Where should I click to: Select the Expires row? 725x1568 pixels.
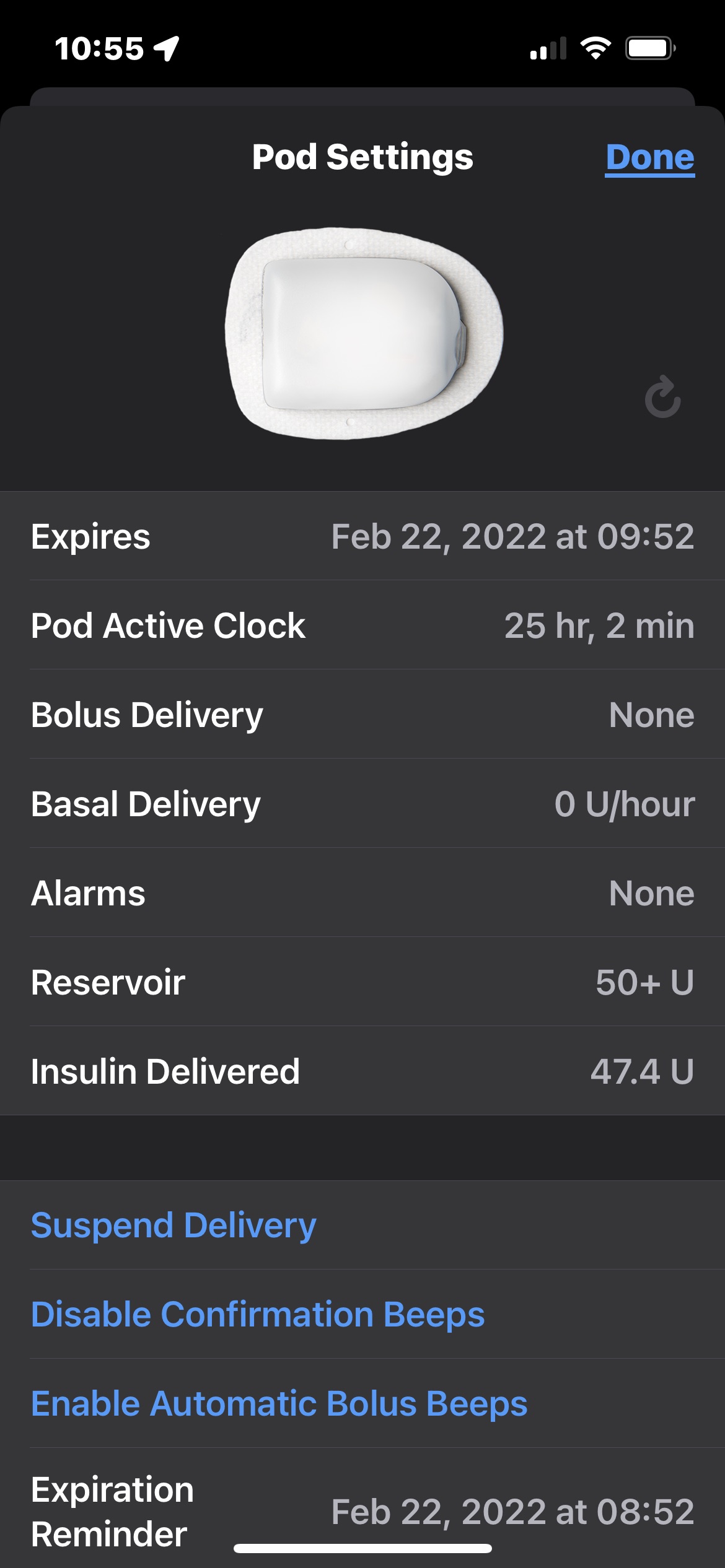coord(362,536)
